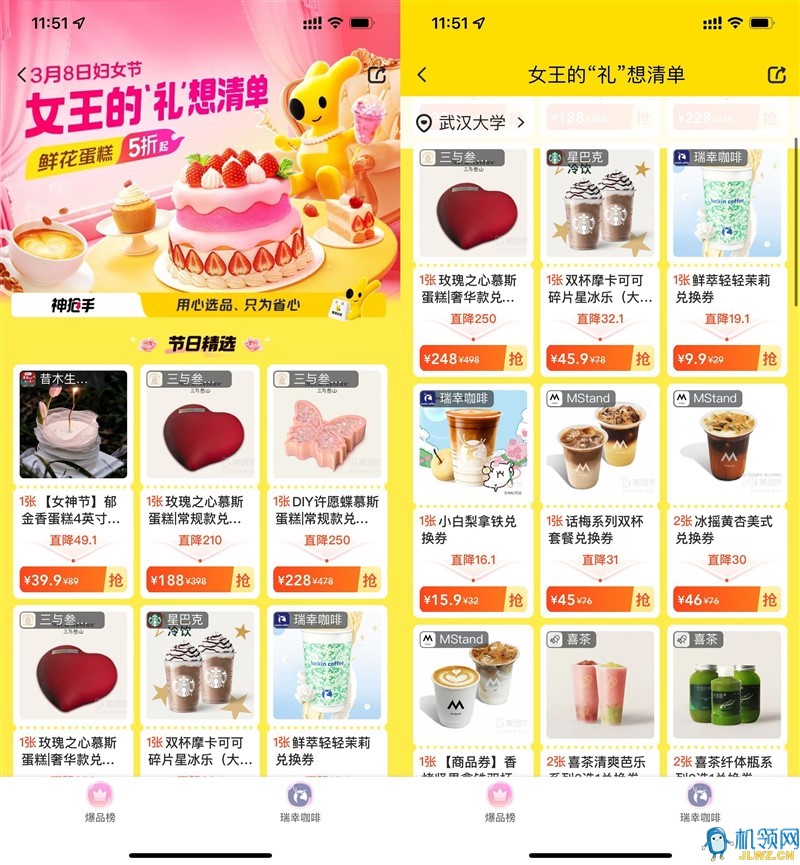800x865 pixels.
Task: Open the 武汉大学 location selector
Action: tap(470, 122)
